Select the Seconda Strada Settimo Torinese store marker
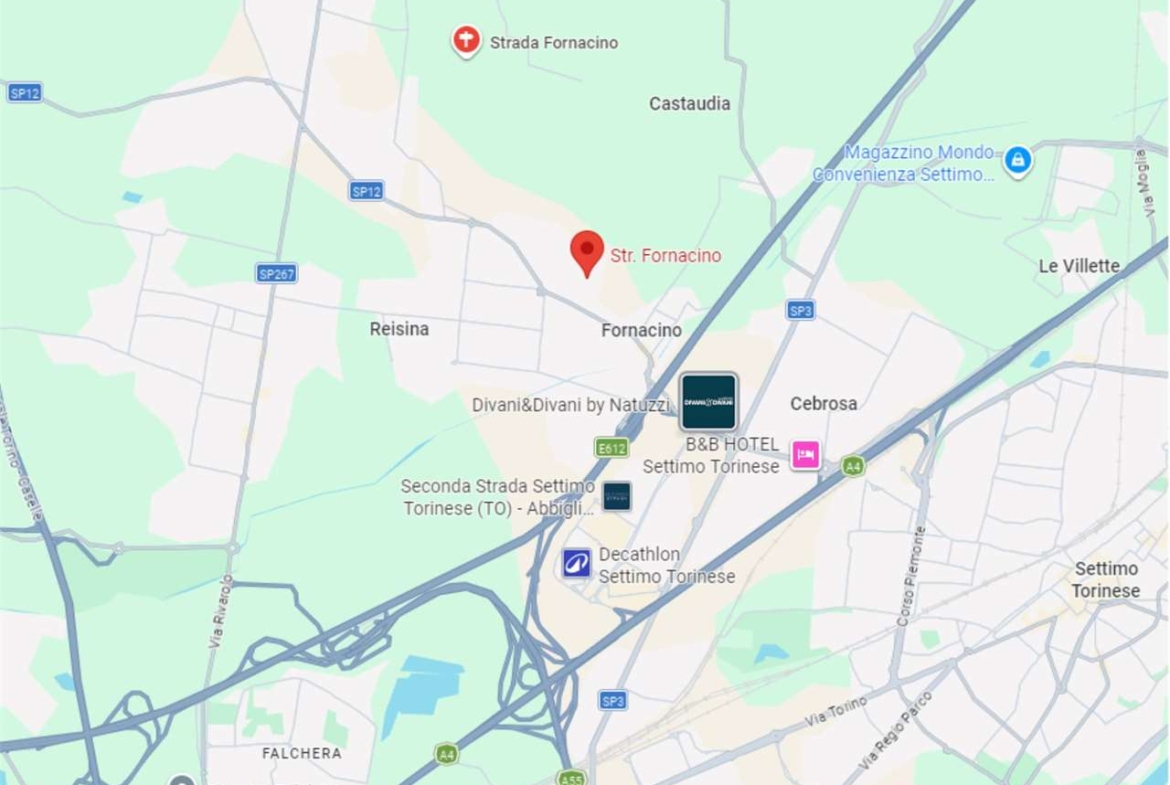Viewport: 1170px width, 785px height. (x=617, y=496)
